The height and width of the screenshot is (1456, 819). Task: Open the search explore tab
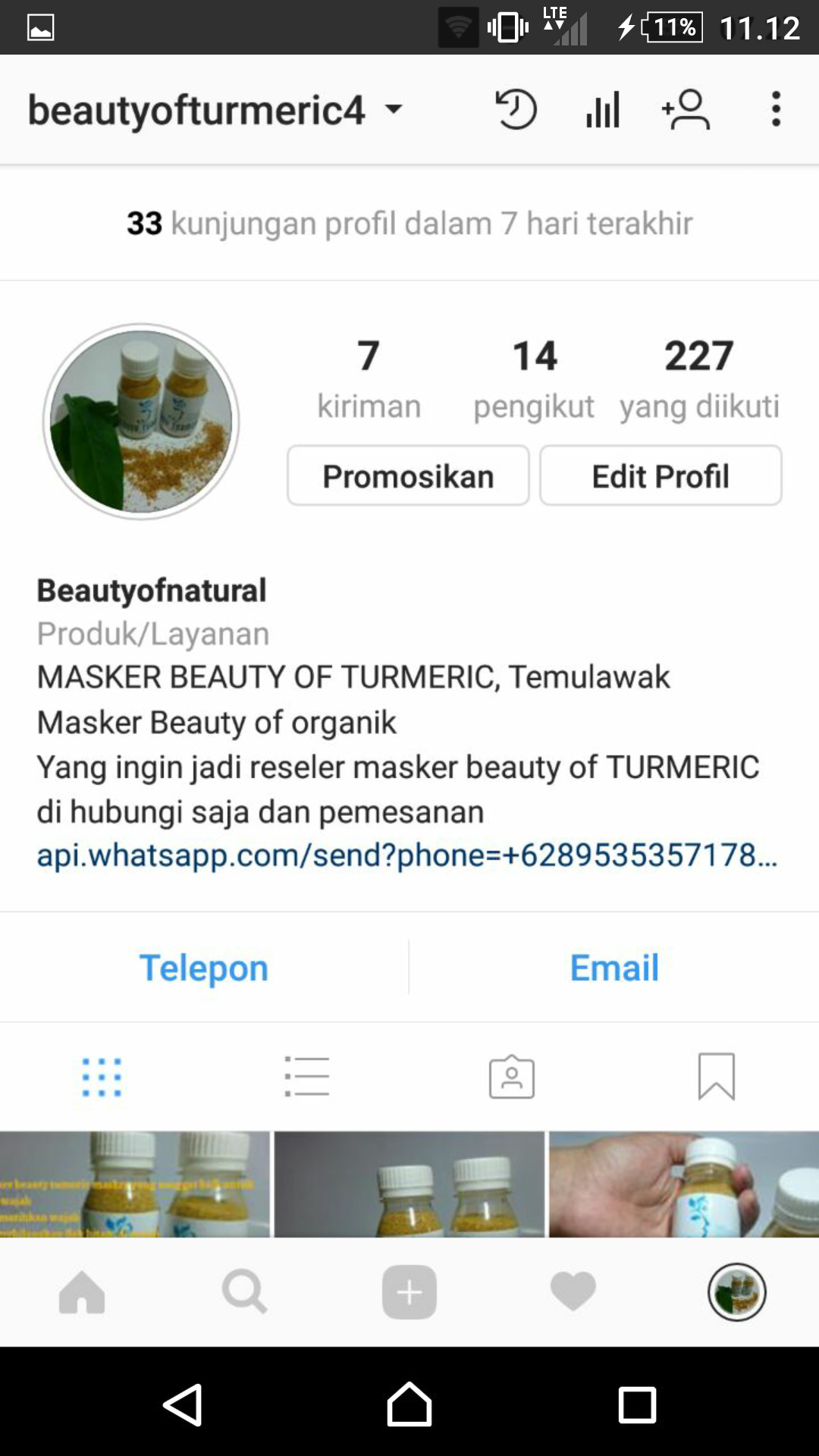pyautogui.click(x=245, y=1292)
